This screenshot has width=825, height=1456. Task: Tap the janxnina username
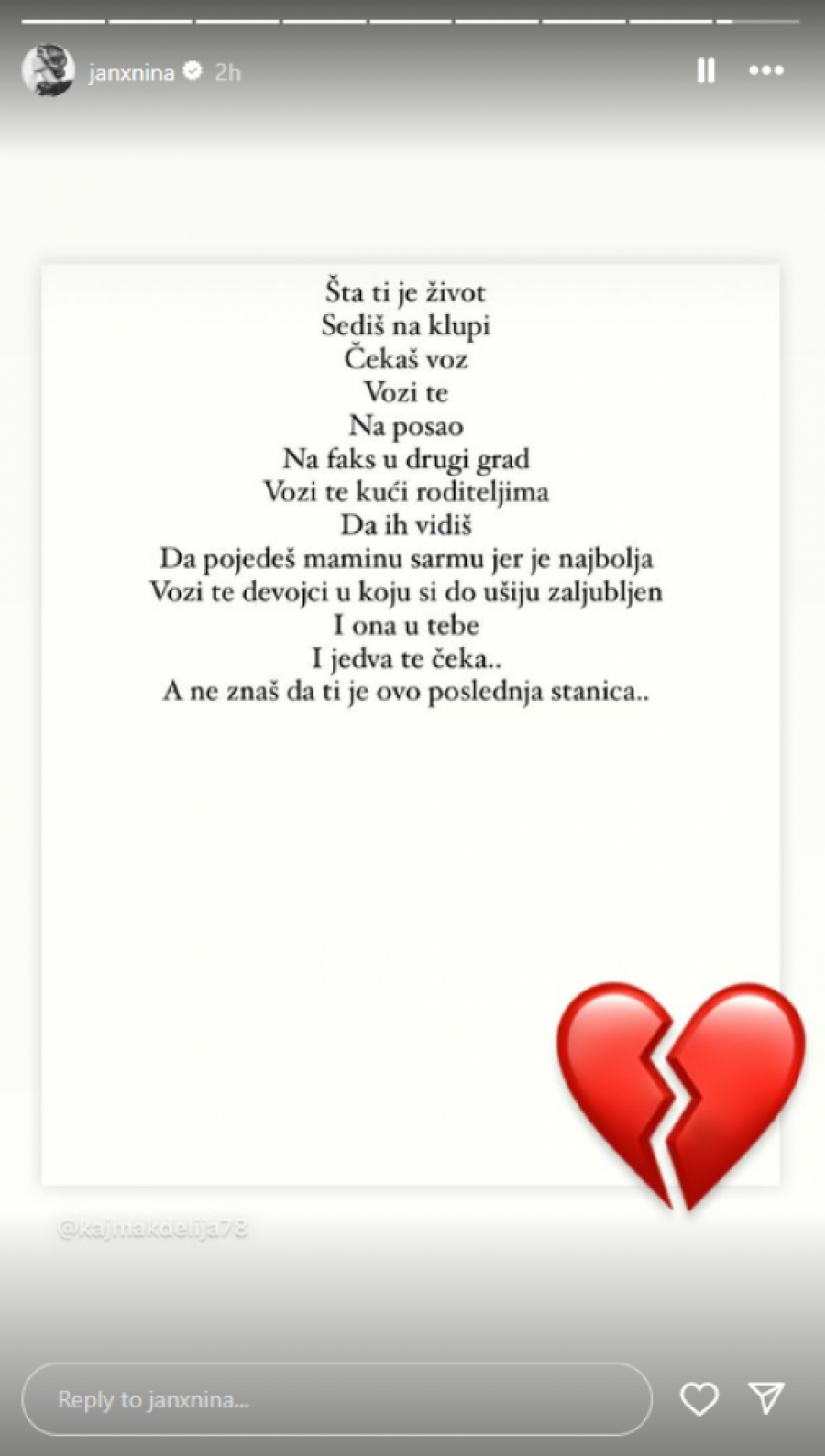point(131,72)
